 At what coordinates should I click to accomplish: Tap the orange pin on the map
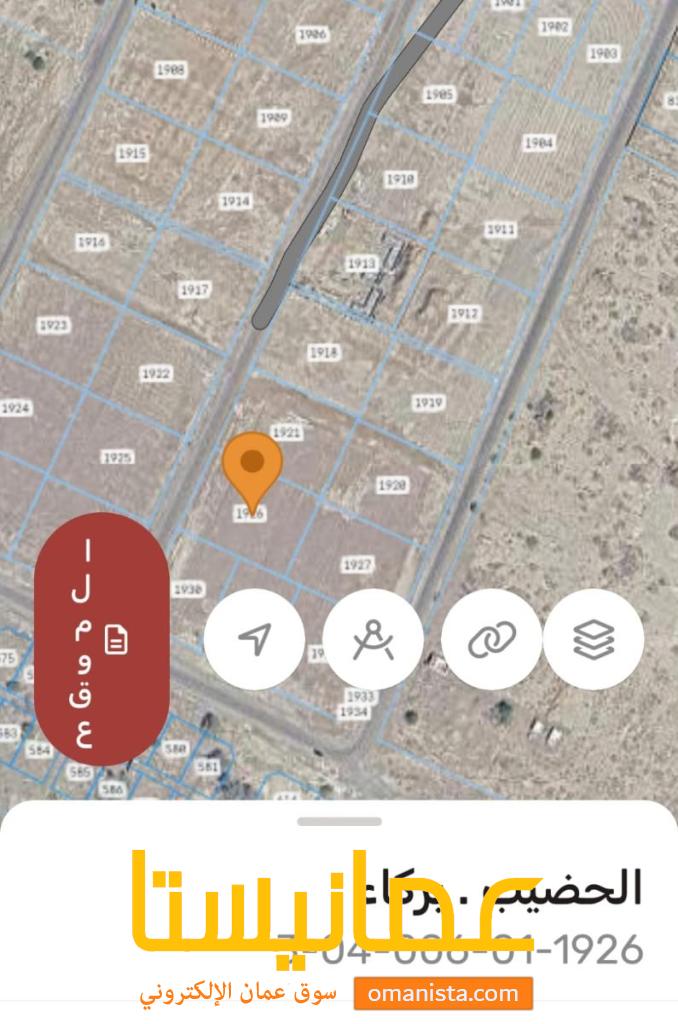(252, 470)
